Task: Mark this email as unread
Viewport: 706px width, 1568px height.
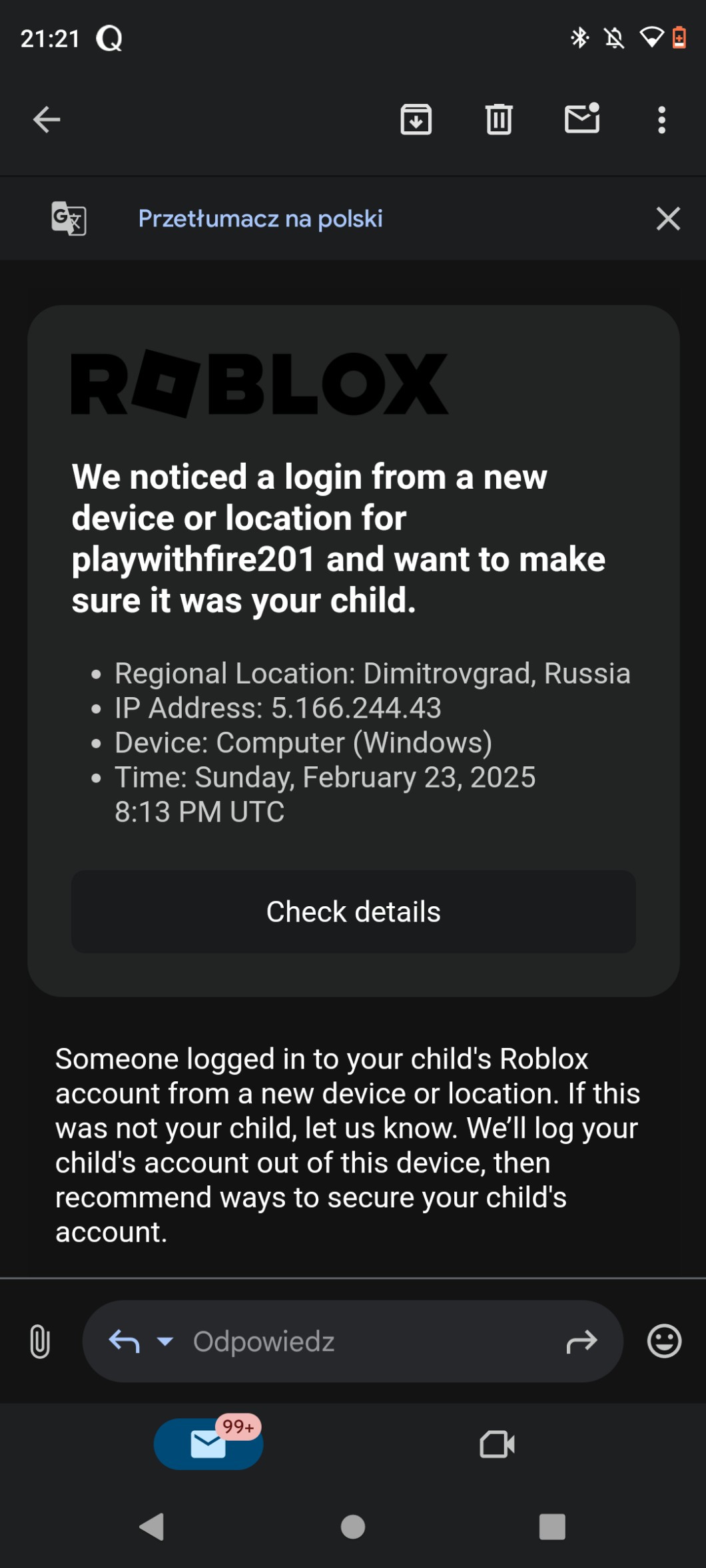Action: click(582, 119)
